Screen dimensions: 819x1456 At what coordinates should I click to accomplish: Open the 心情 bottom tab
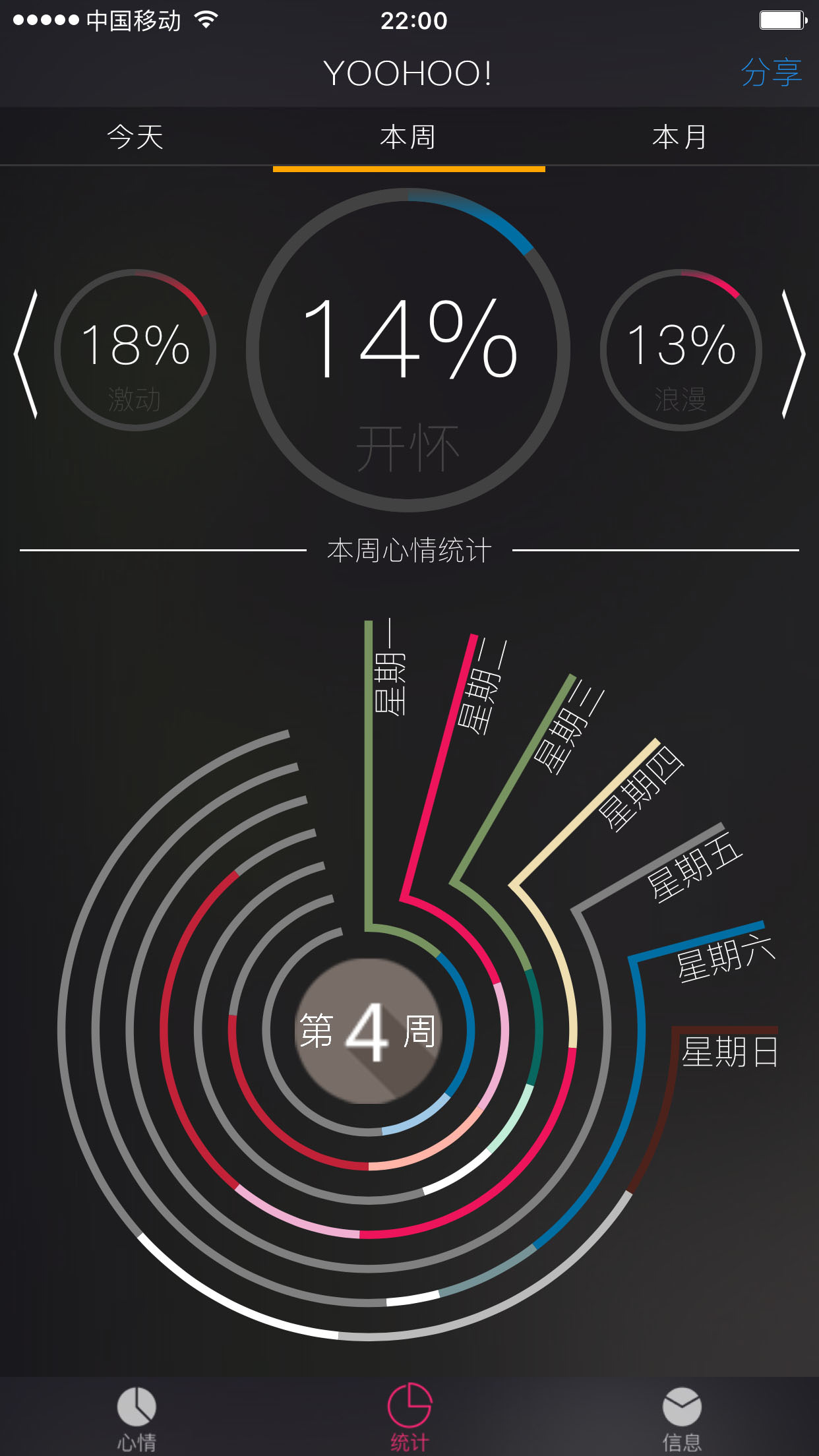click(x=136, y=1418)
